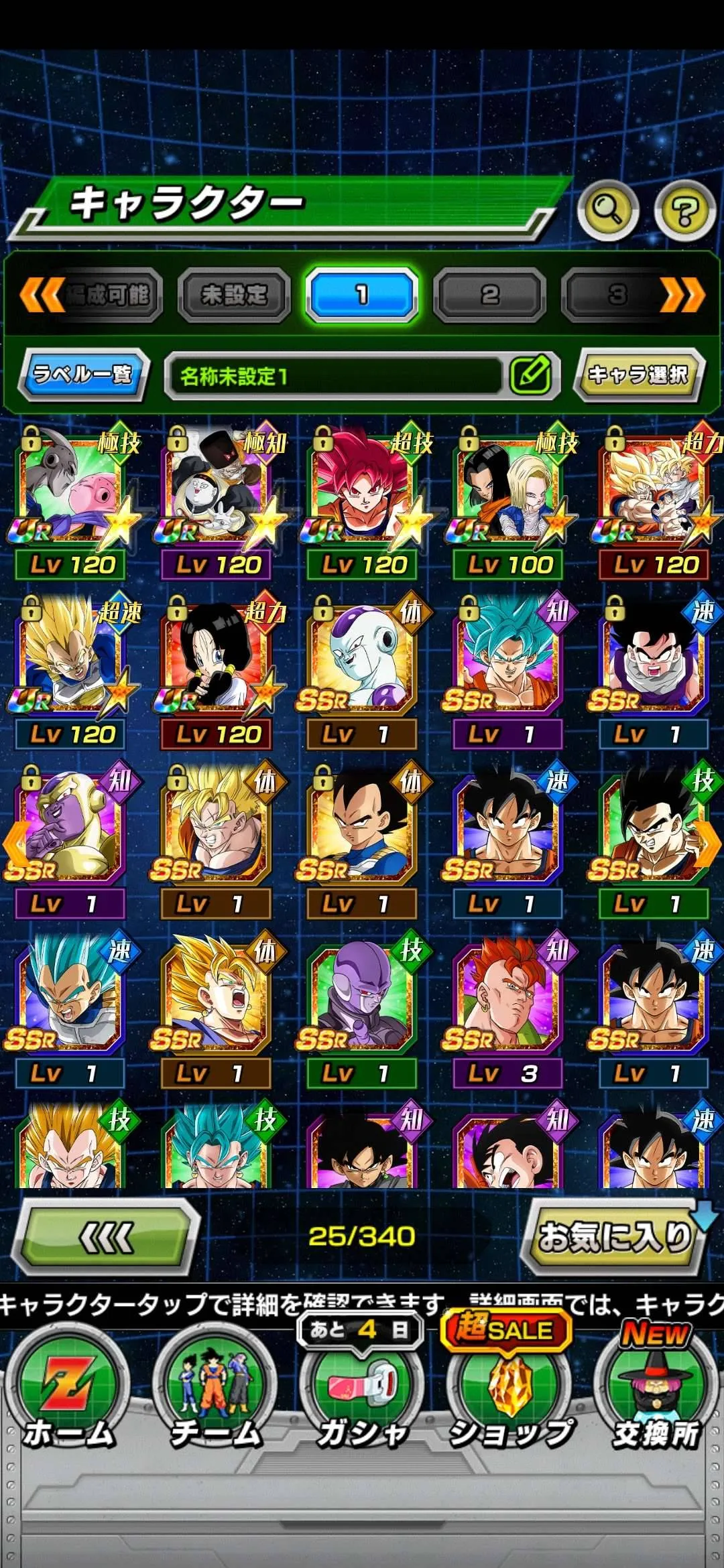The height and width of the screenshot is (1568, 724).
Task: Edit the label name 名称未設定1
Action: pos(530,375)
